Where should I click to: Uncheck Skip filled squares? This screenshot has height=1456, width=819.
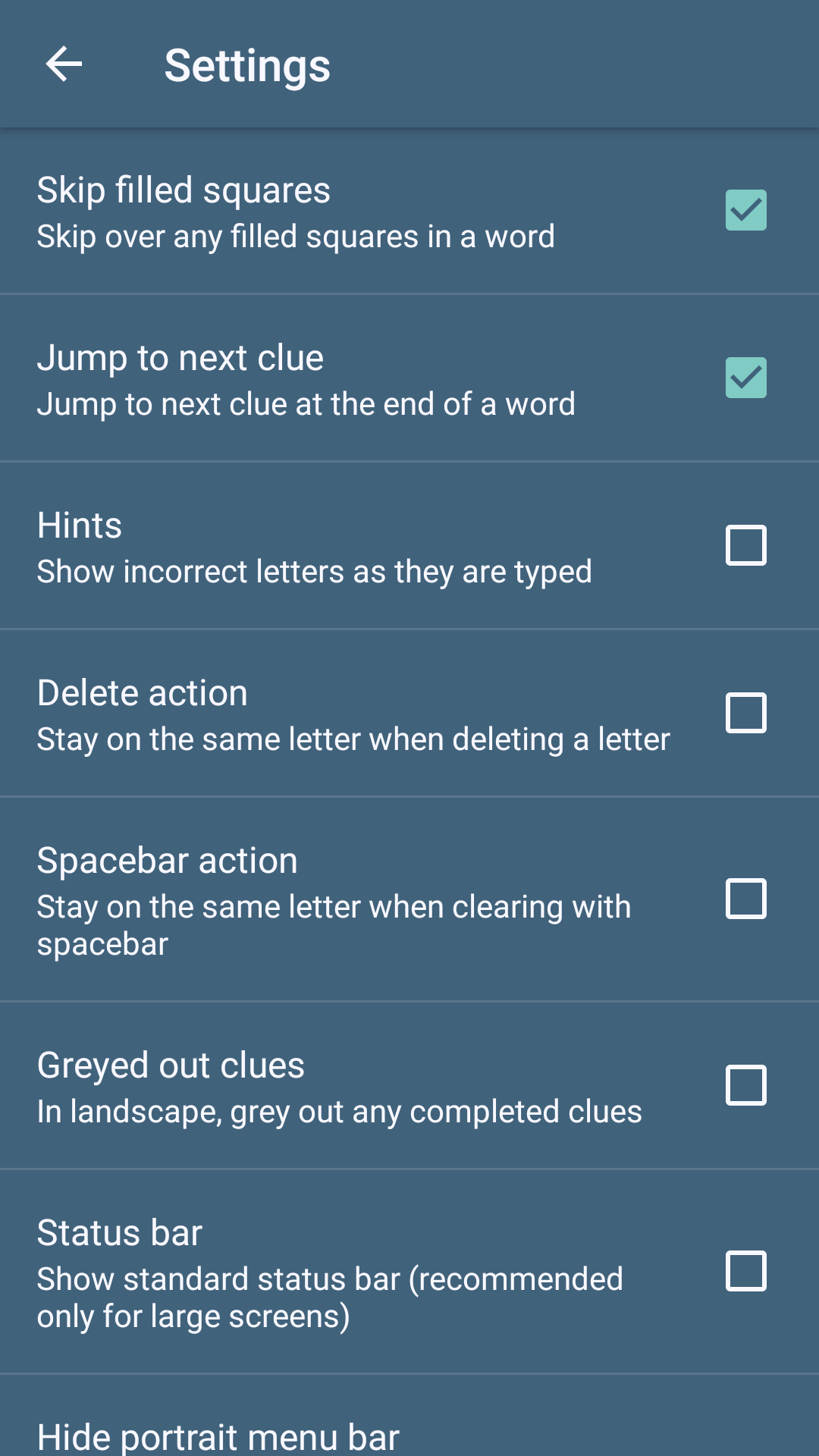745,210
